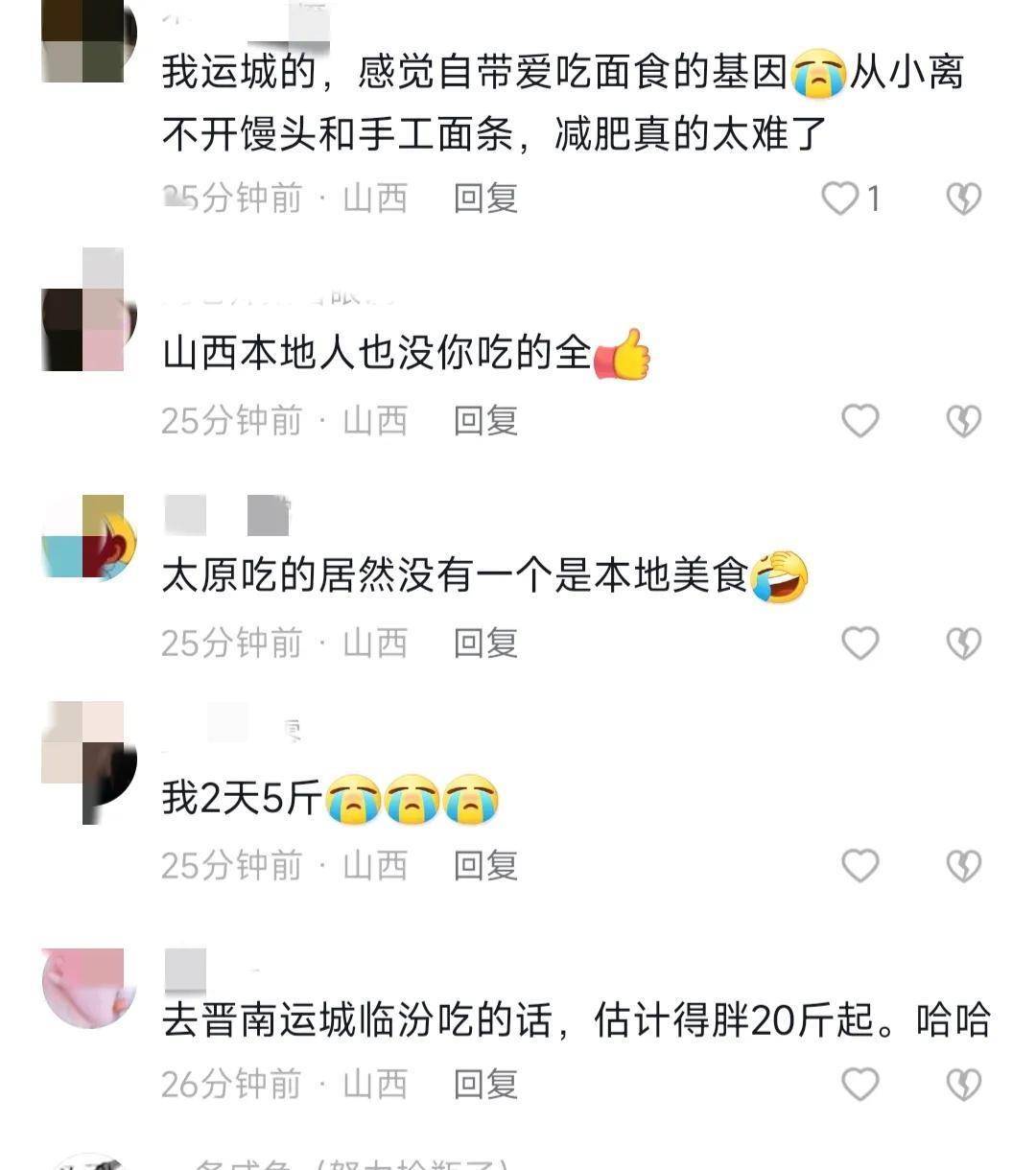The height and width of the screenshot is (1170, 1036).
Task: Dislike the 太原吃的居然没有 comment
Action: (963, 643)
